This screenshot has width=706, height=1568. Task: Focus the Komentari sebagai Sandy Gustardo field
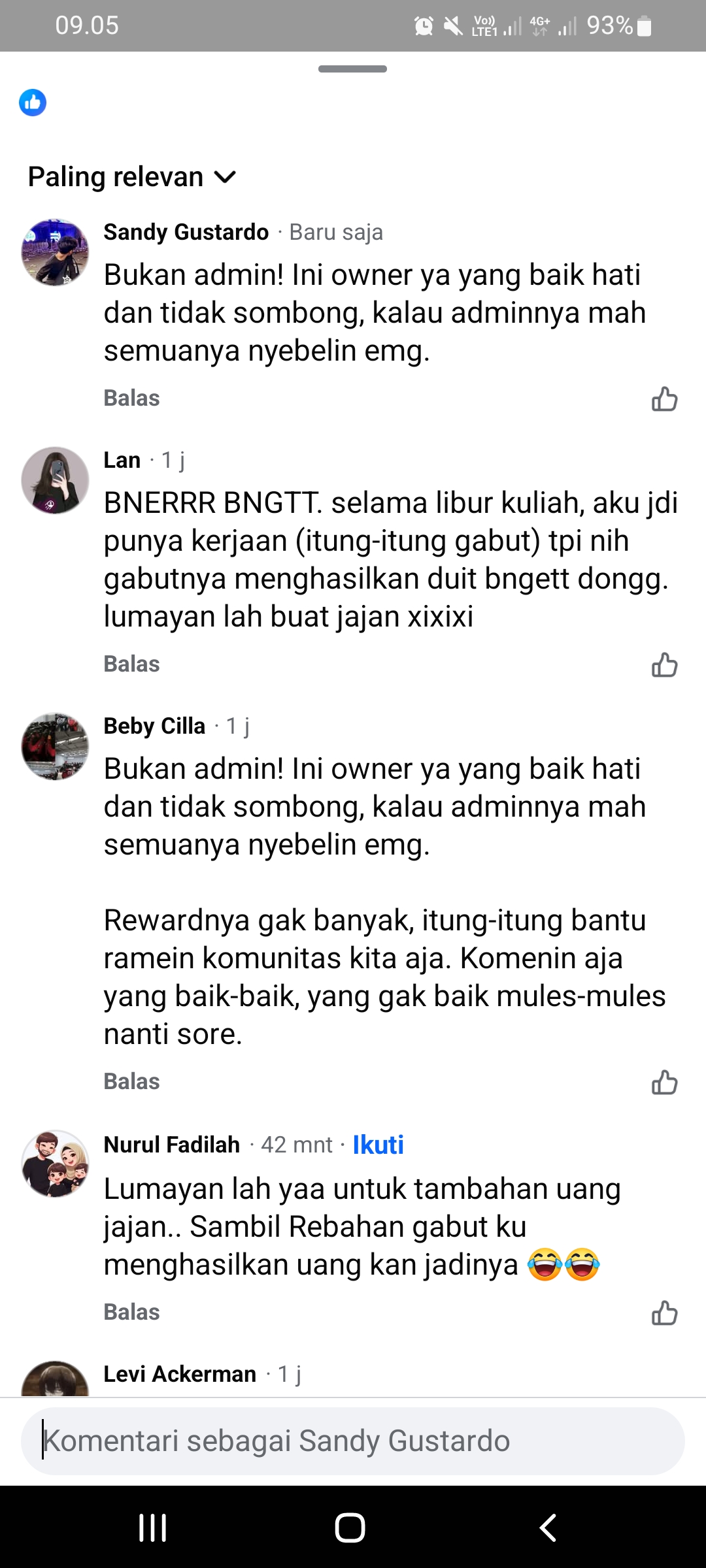point(353,1441)
